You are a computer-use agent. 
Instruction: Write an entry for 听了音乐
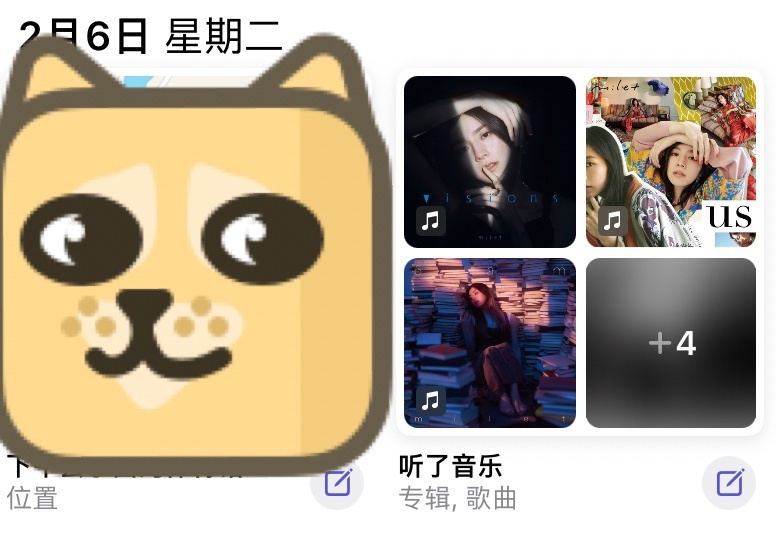(x=729, y=484)
